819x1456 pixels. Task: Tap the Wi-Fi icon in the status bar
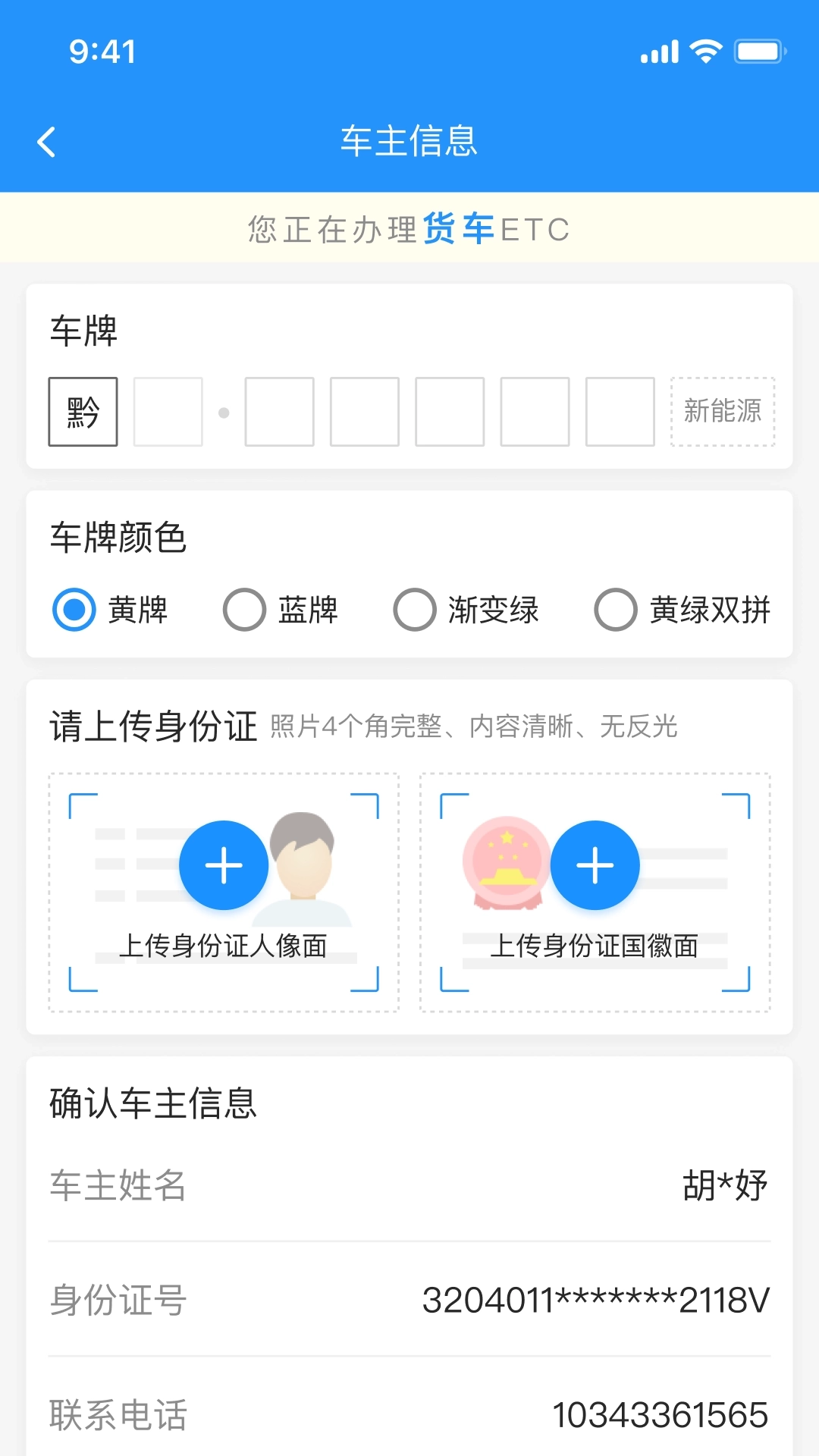click(705, 51)
